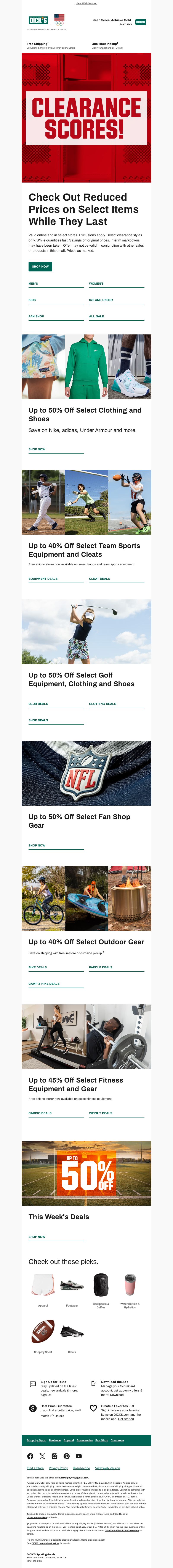
Task: Open the $25 and Under link
Action: (101, 300)
